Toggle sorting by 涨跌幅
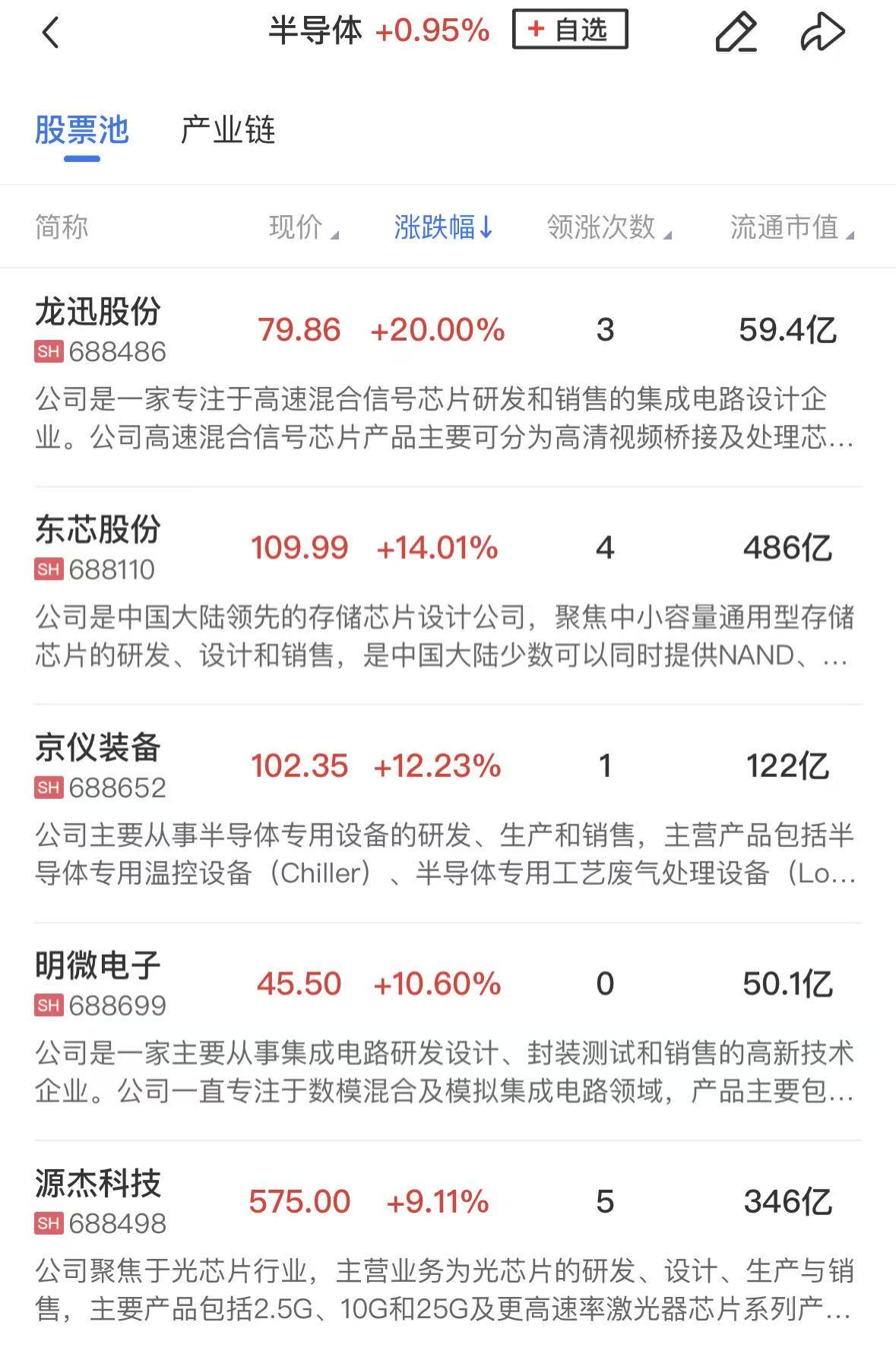The image size is (896, 1357). coord(443,227)
